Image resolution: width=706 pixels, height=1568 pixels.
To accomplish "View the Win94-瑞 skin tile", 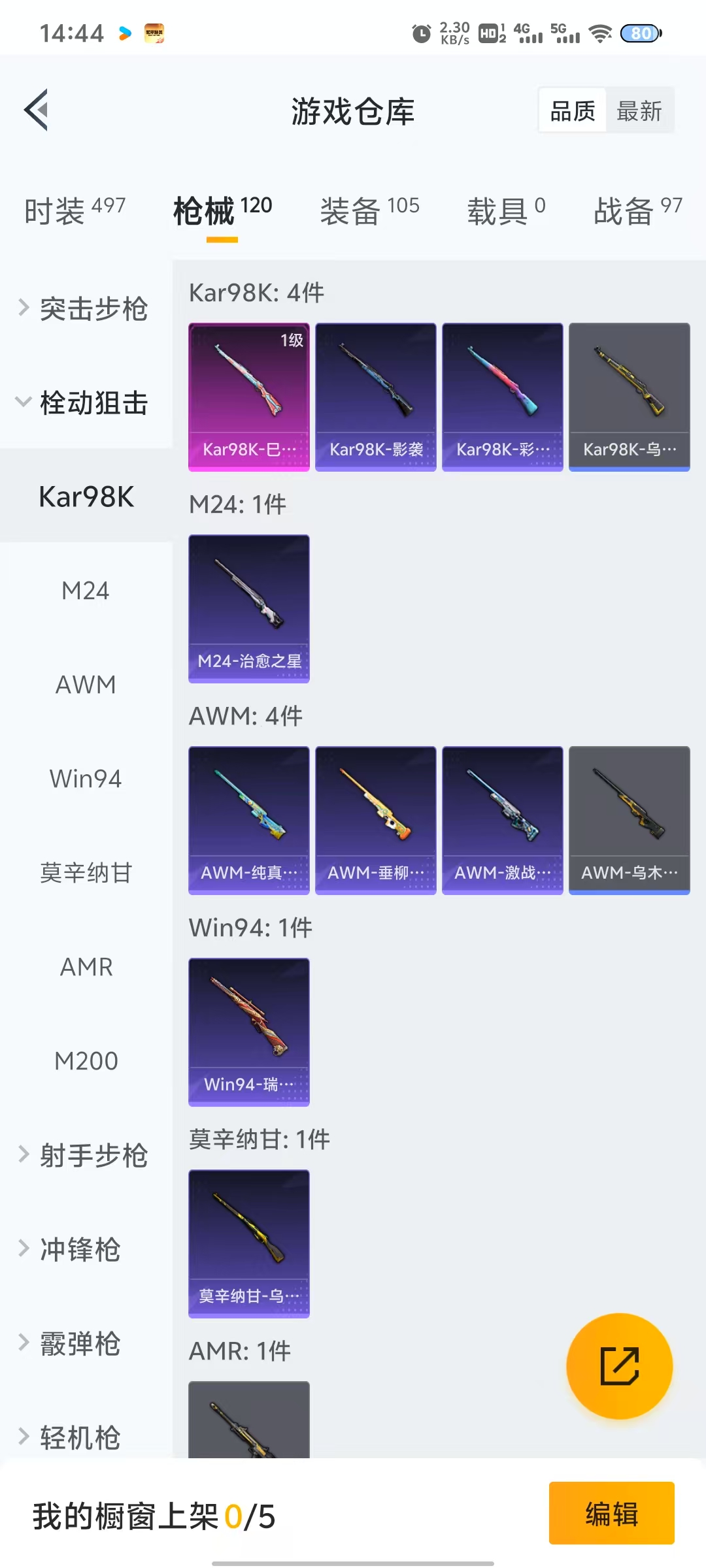I will tap(248, 1032).
